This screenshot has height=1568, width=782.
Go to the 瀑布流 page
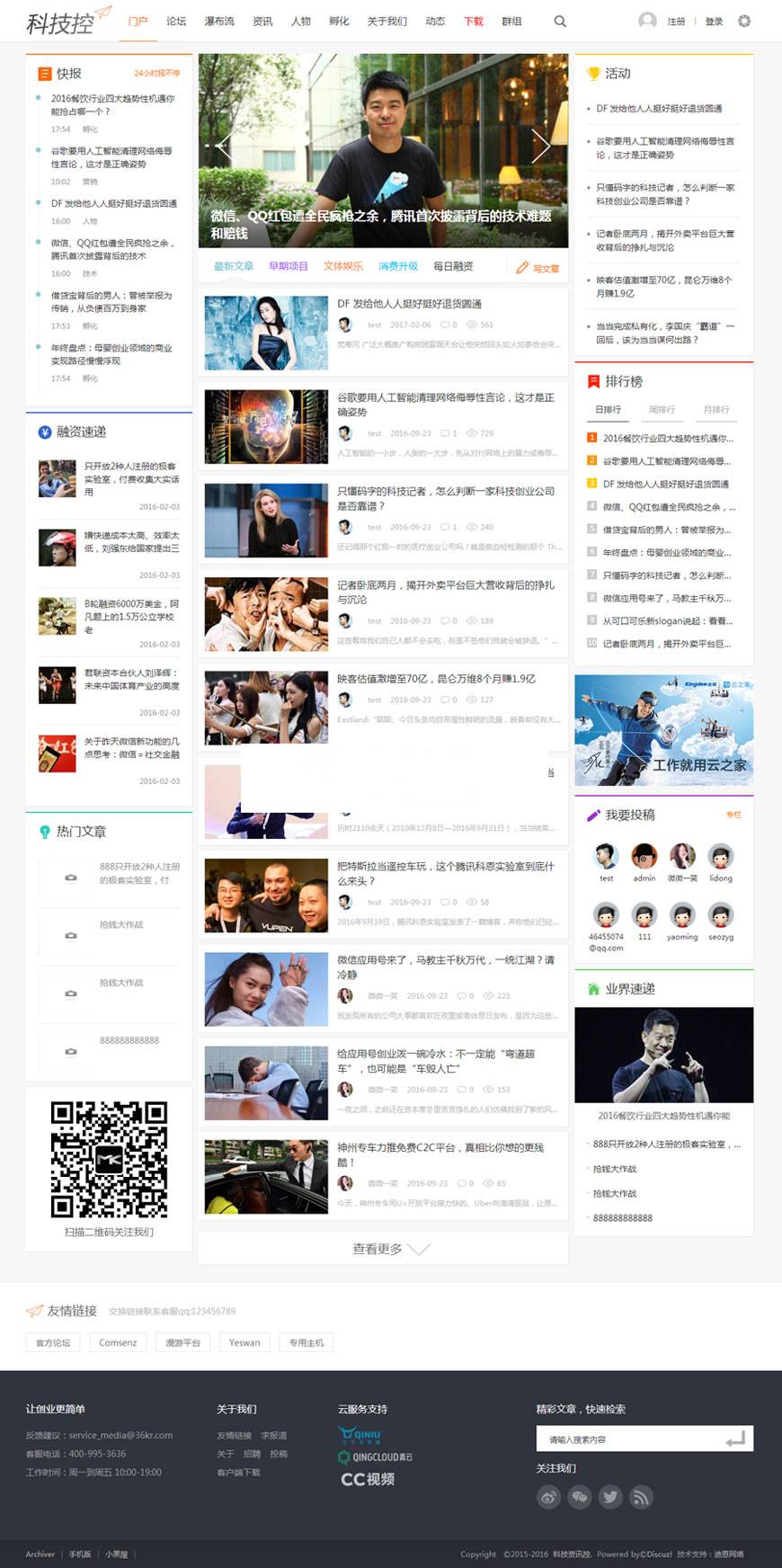tap(219, 22)
